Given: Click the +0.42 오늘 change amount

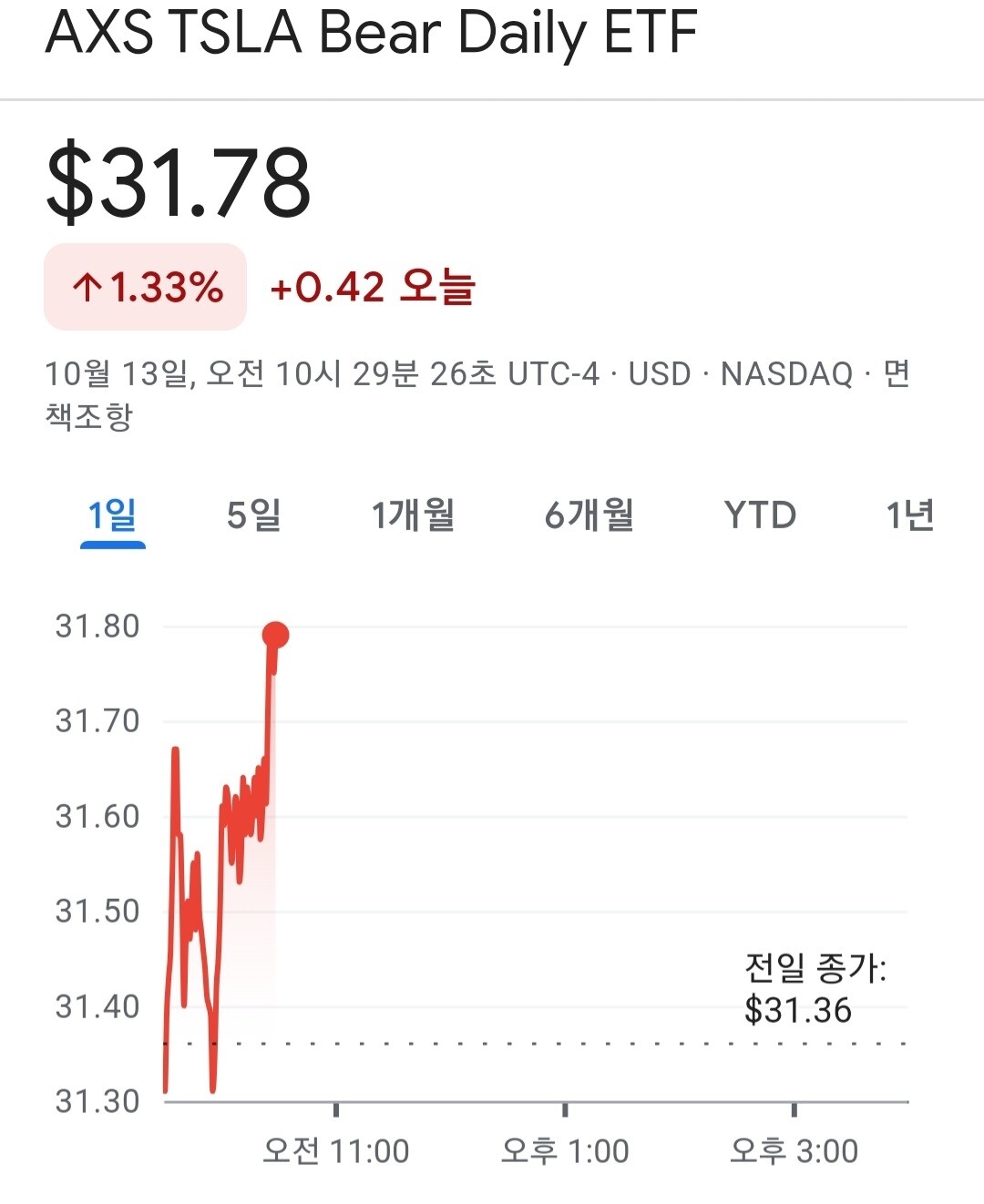Looking at the screenshot, I should tap(374, 288).
